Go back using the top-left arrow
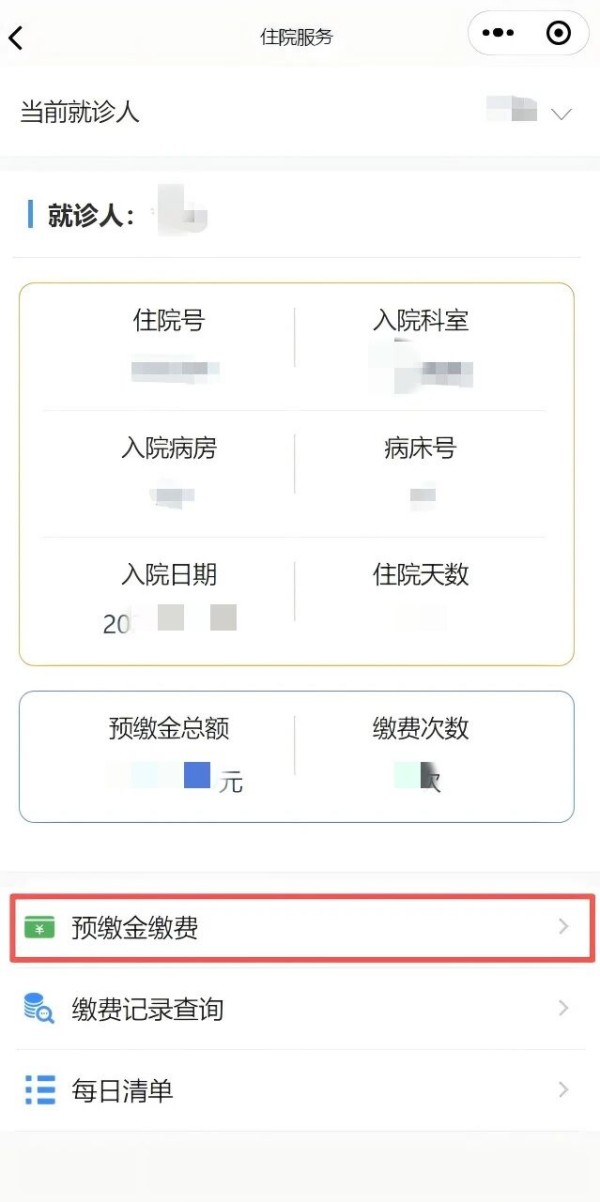The height and width of the screenshot is (1202, 600). click(x=16, y=38)
